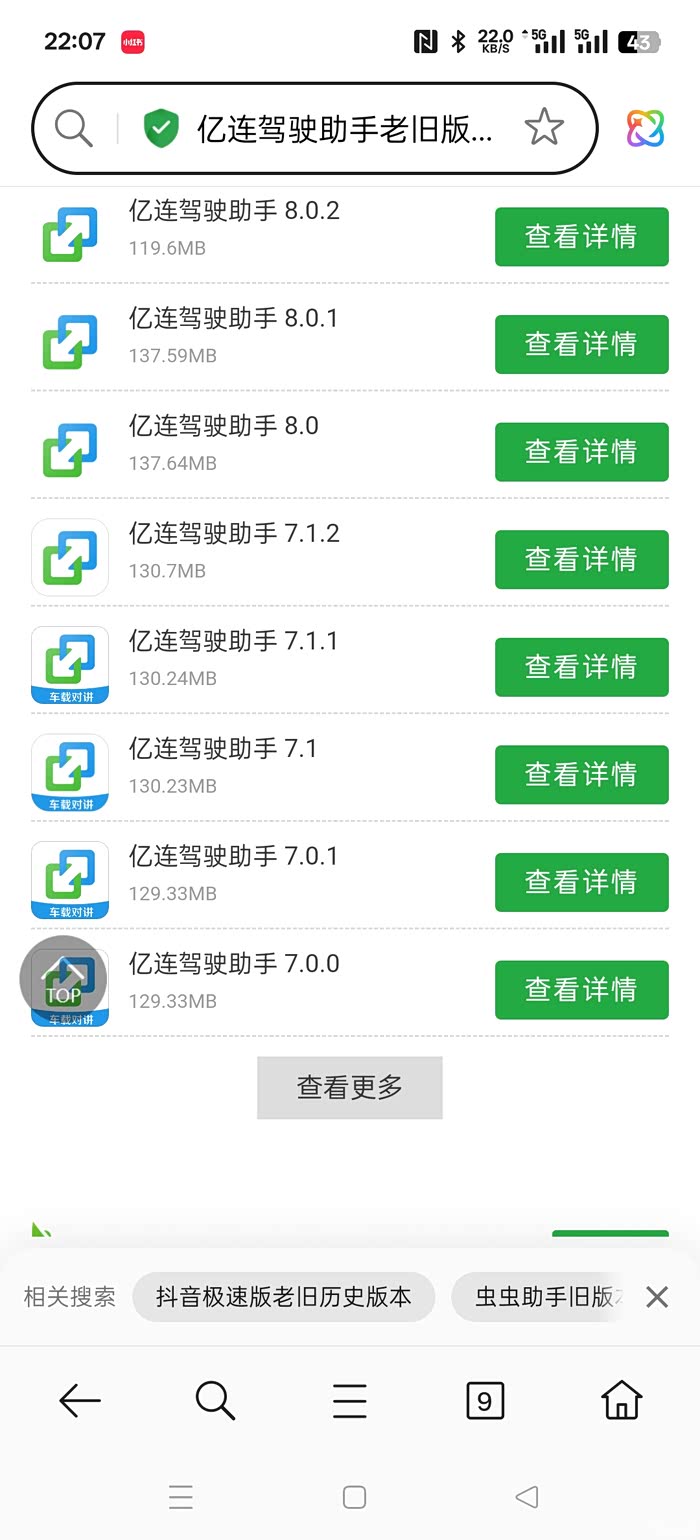Dismiss the related searches bar

point(657,1297)
